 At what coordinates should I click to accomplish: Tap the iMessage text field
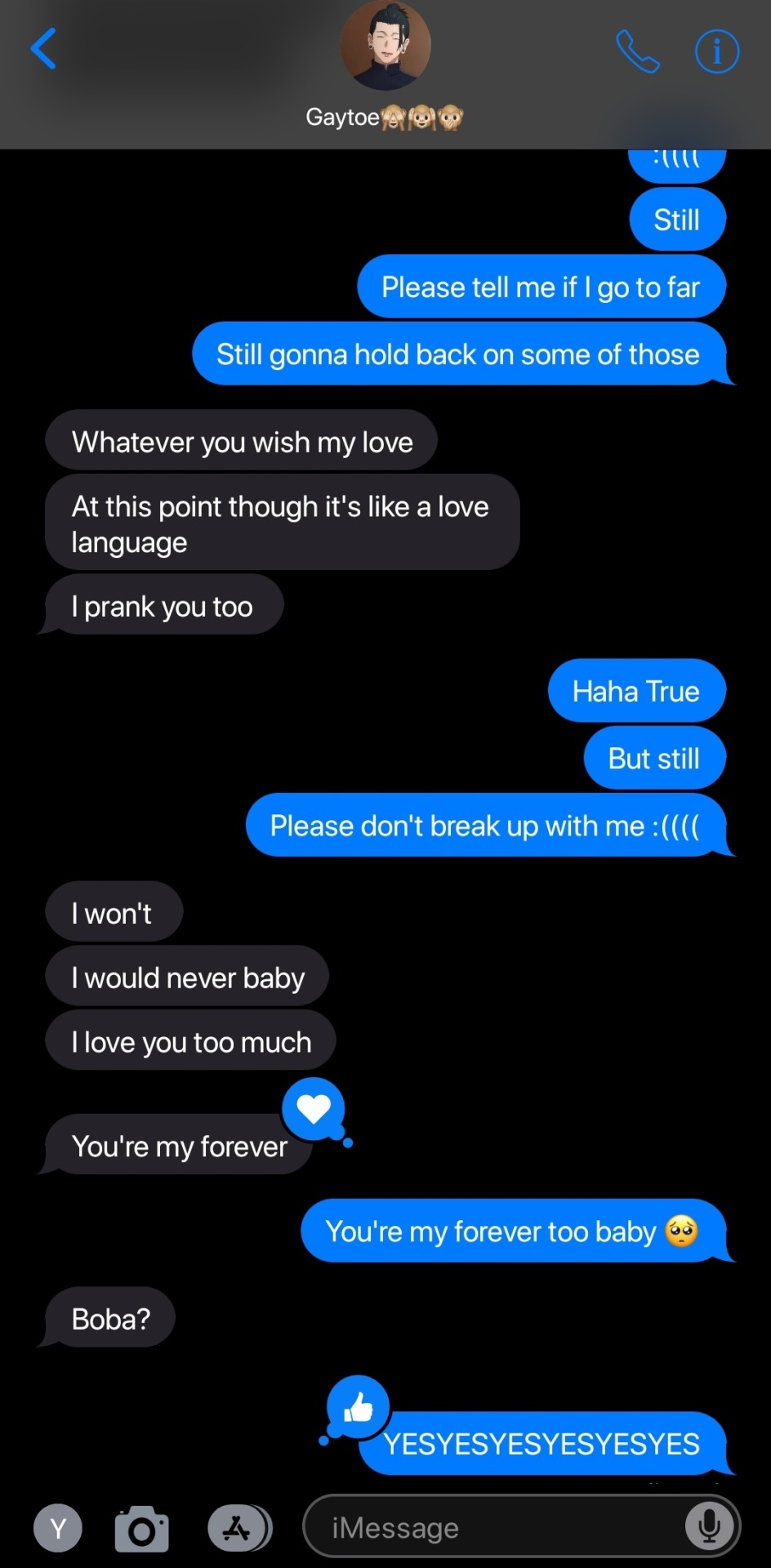(490, 1527)
